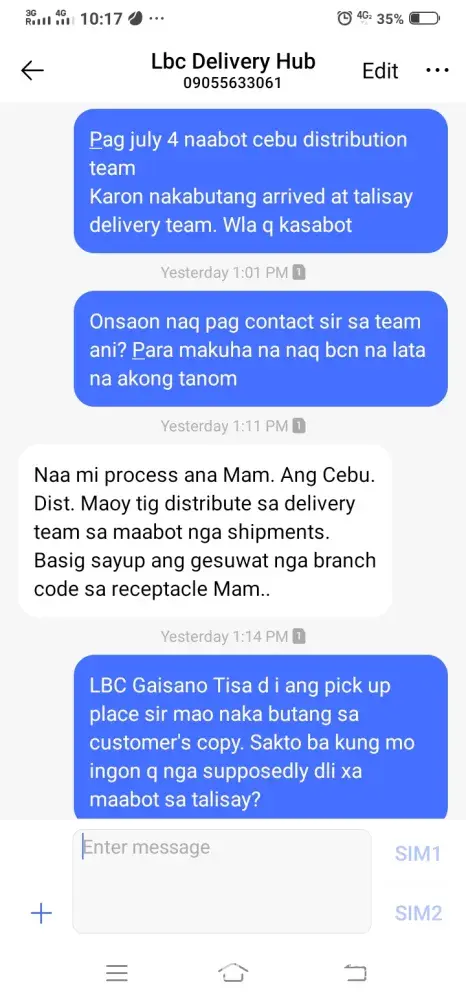Open recent apps from navigation bar

pos(117,973)
